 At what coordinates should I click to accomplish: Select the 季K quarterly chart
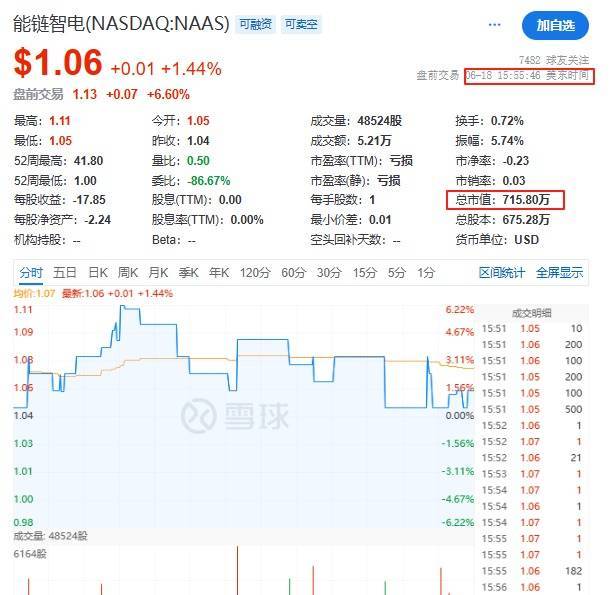[189, 272]
